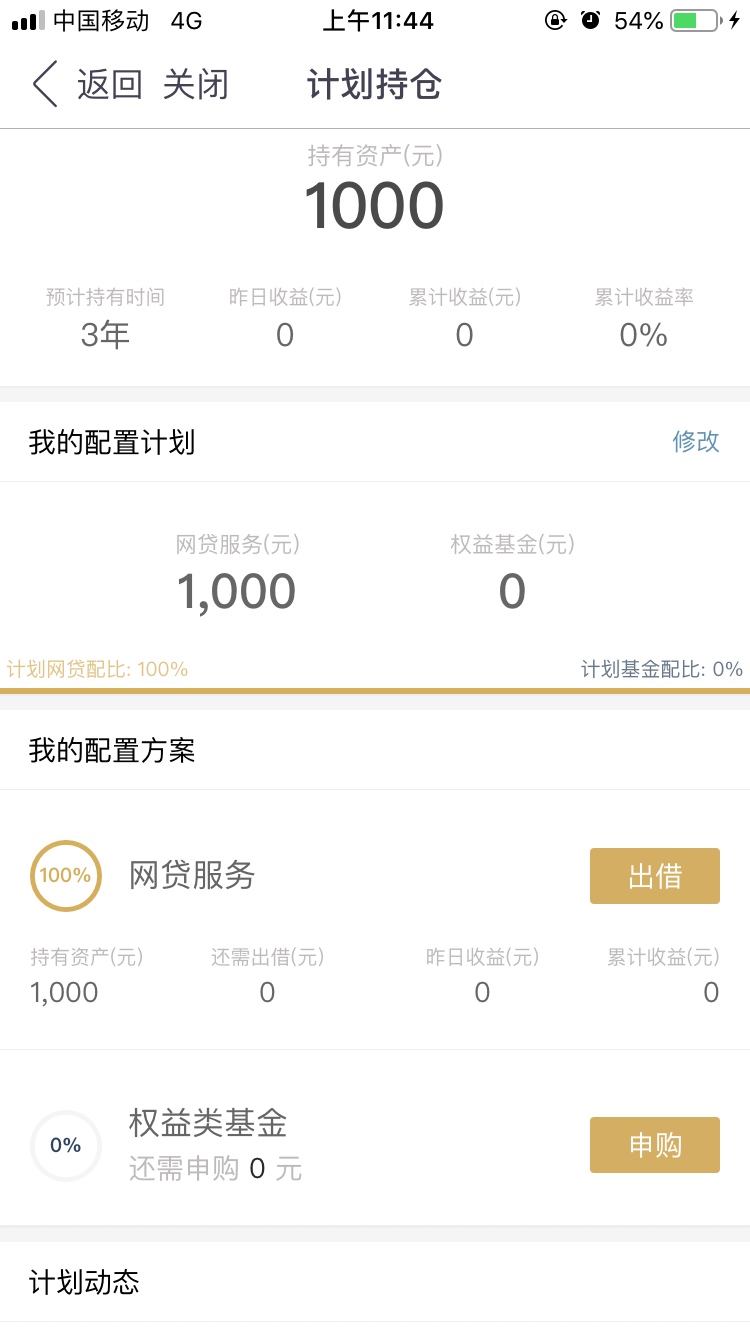The image size is (750, 1334).
Task: Tap 申购 for 权益类基金
Action: (x=655, y=1145)
